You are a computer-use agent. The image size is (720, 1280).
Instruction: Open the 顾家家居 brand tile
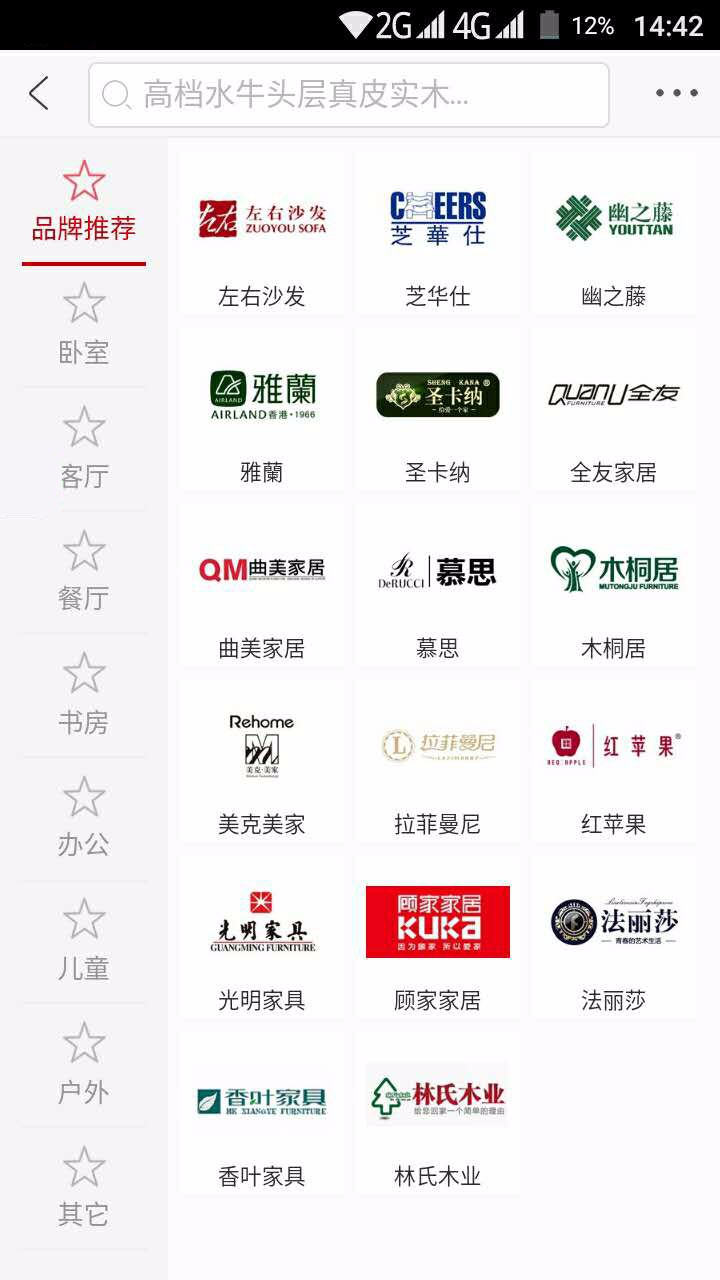(x=438, y=939)
